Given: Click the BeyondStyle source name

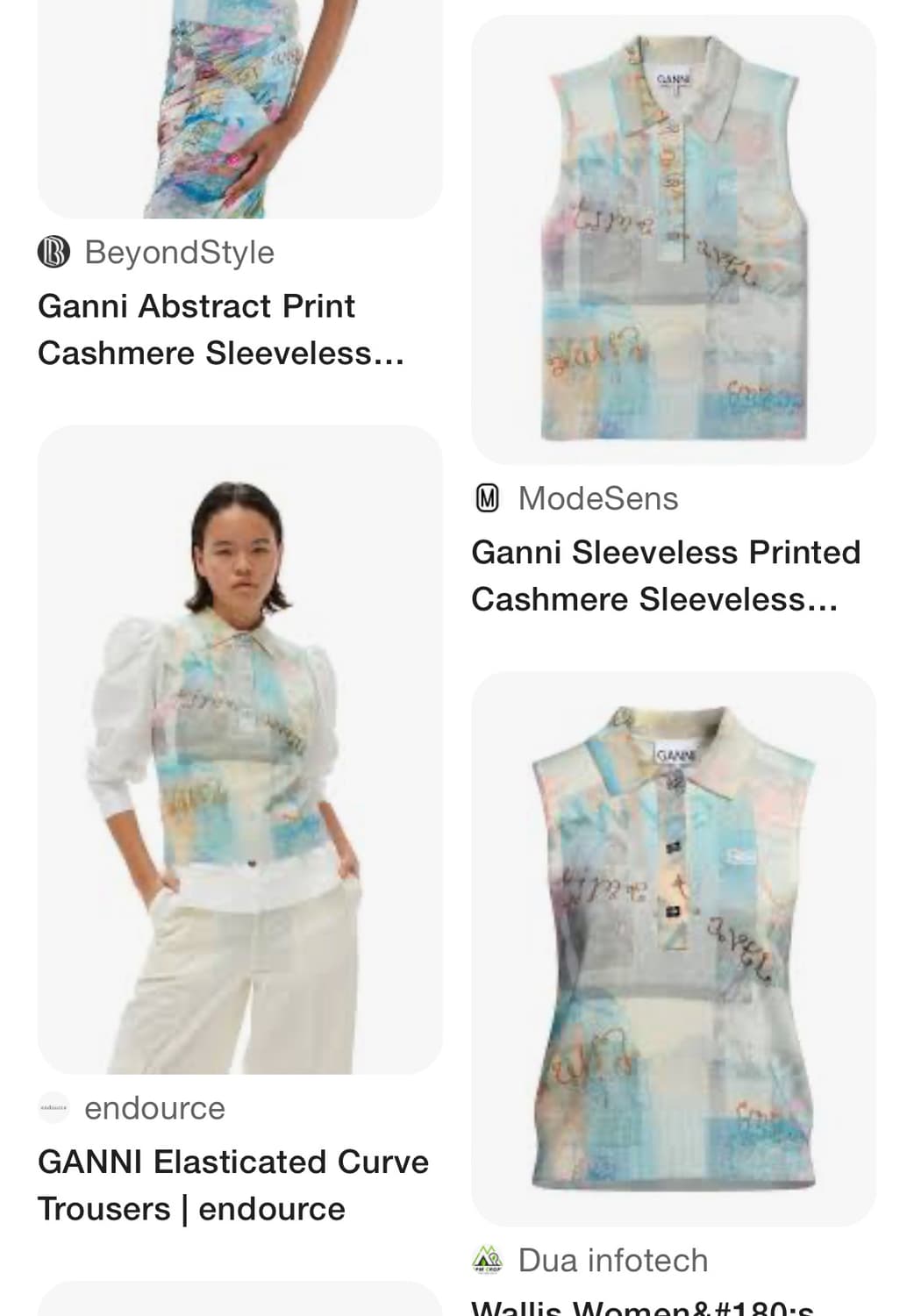Looking at the screenshot, I should pos(179,253).
